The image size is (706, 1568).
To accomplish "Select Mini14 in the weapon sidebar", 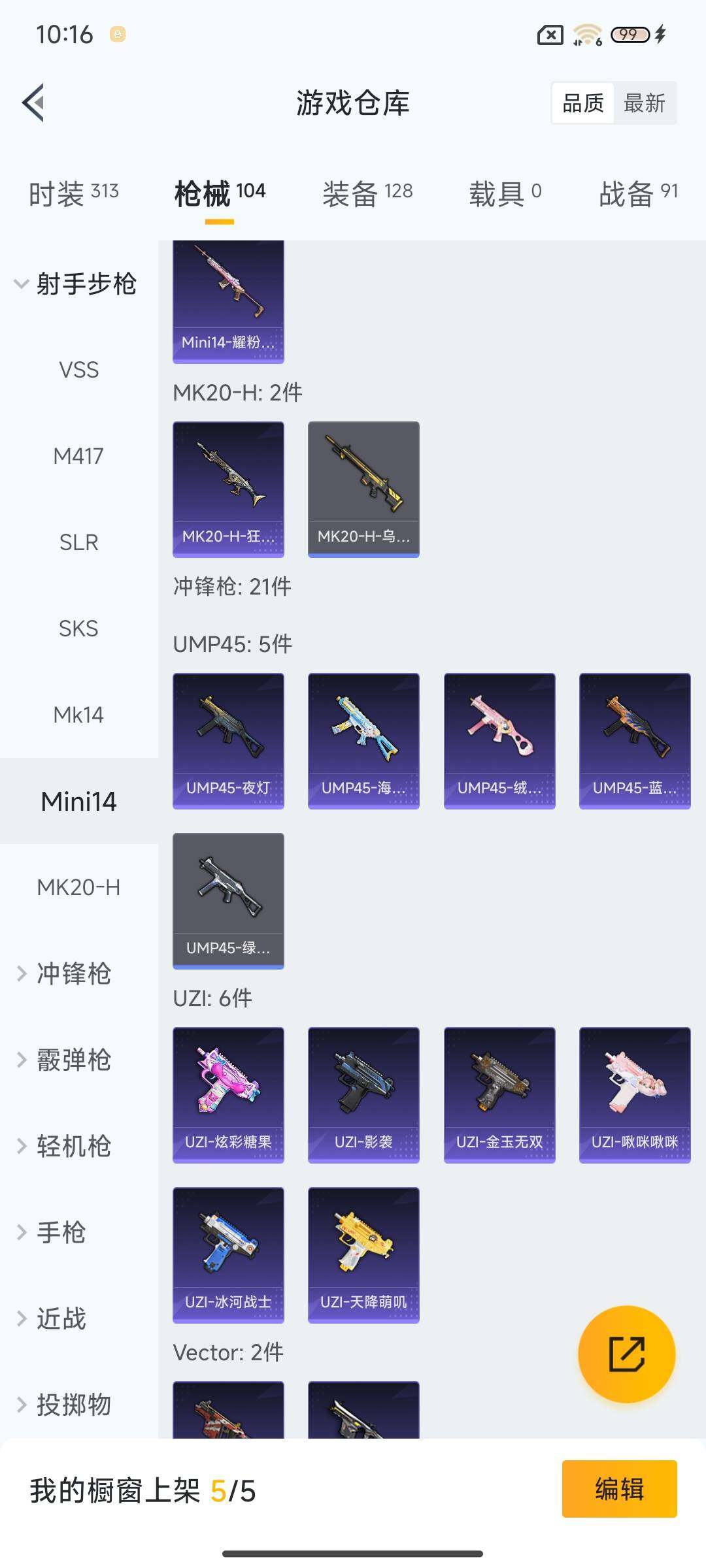I will coord(78,800).
